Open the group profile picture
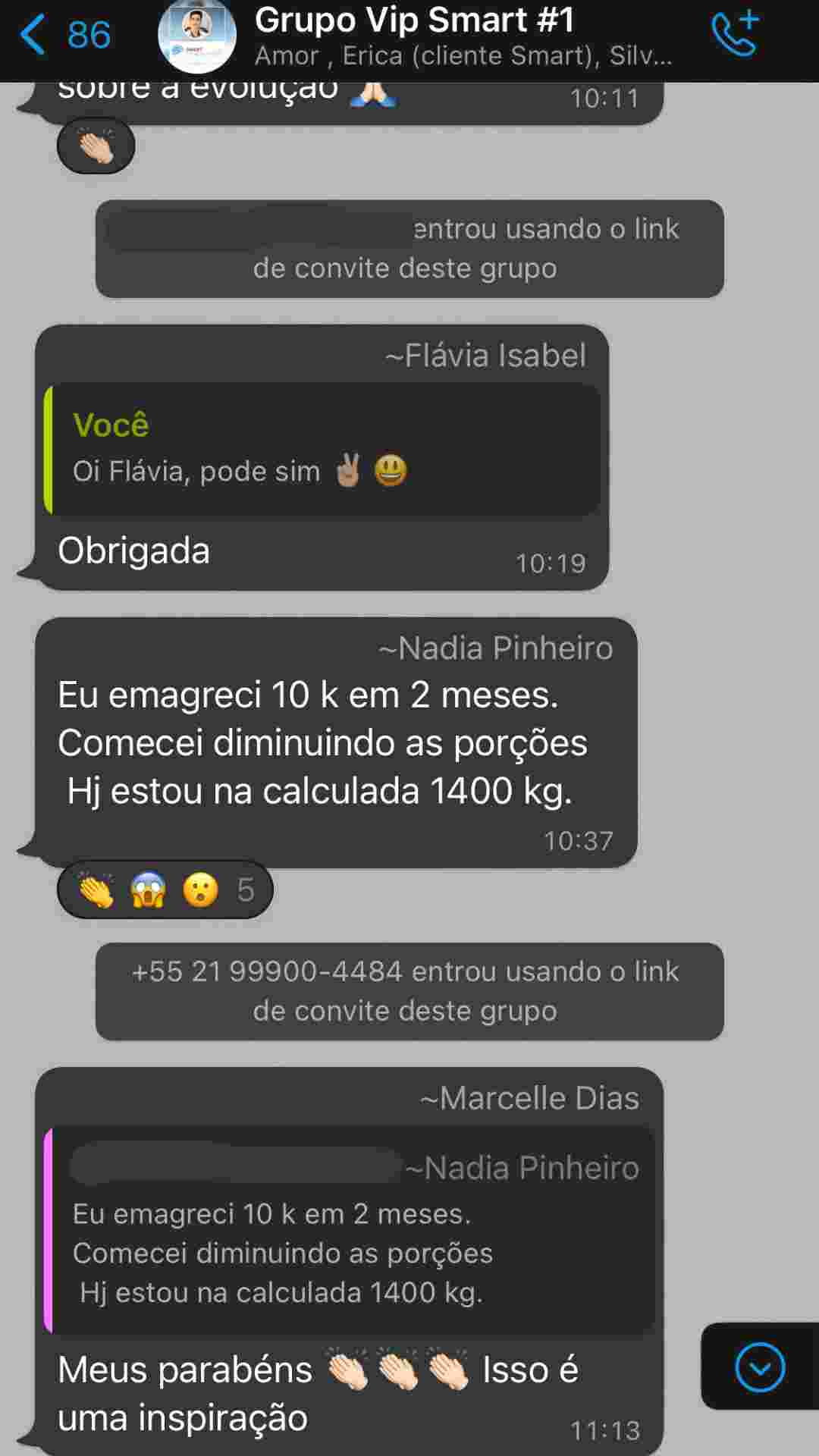The image size is (819, 1456). pos(196,35)
